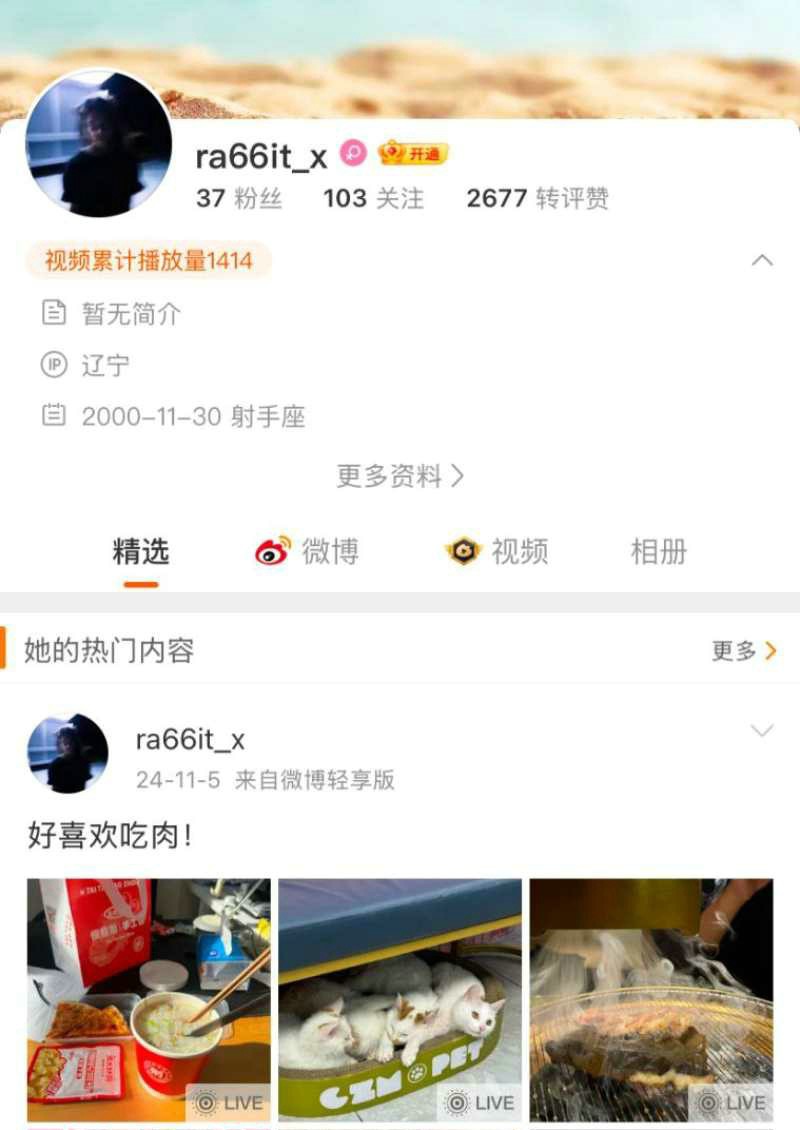Collapse the profile info chevron

[x=762, y=261]
